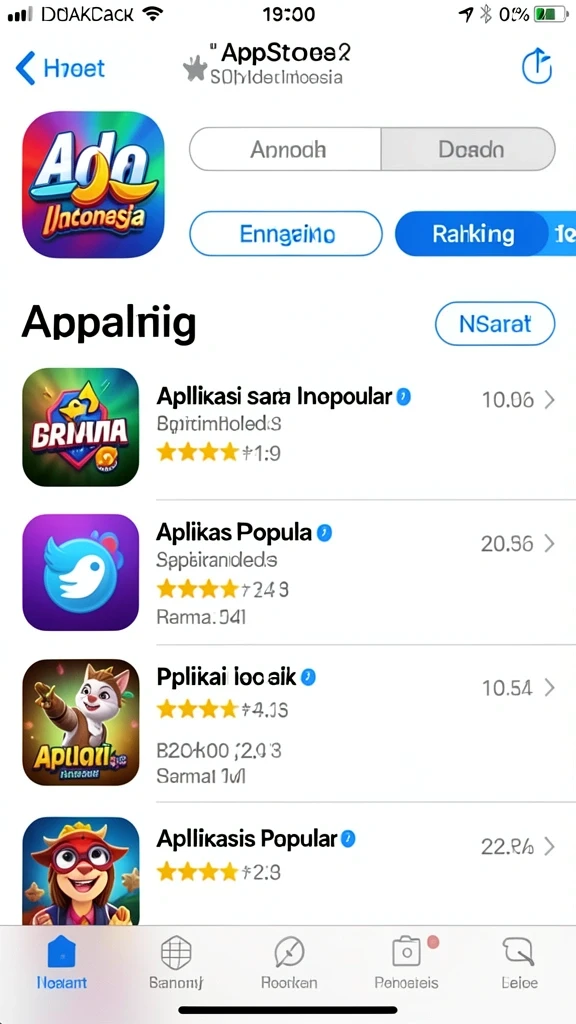Open the Apllikasis Popular row
576x1024 pixels.
pos(288,863)
